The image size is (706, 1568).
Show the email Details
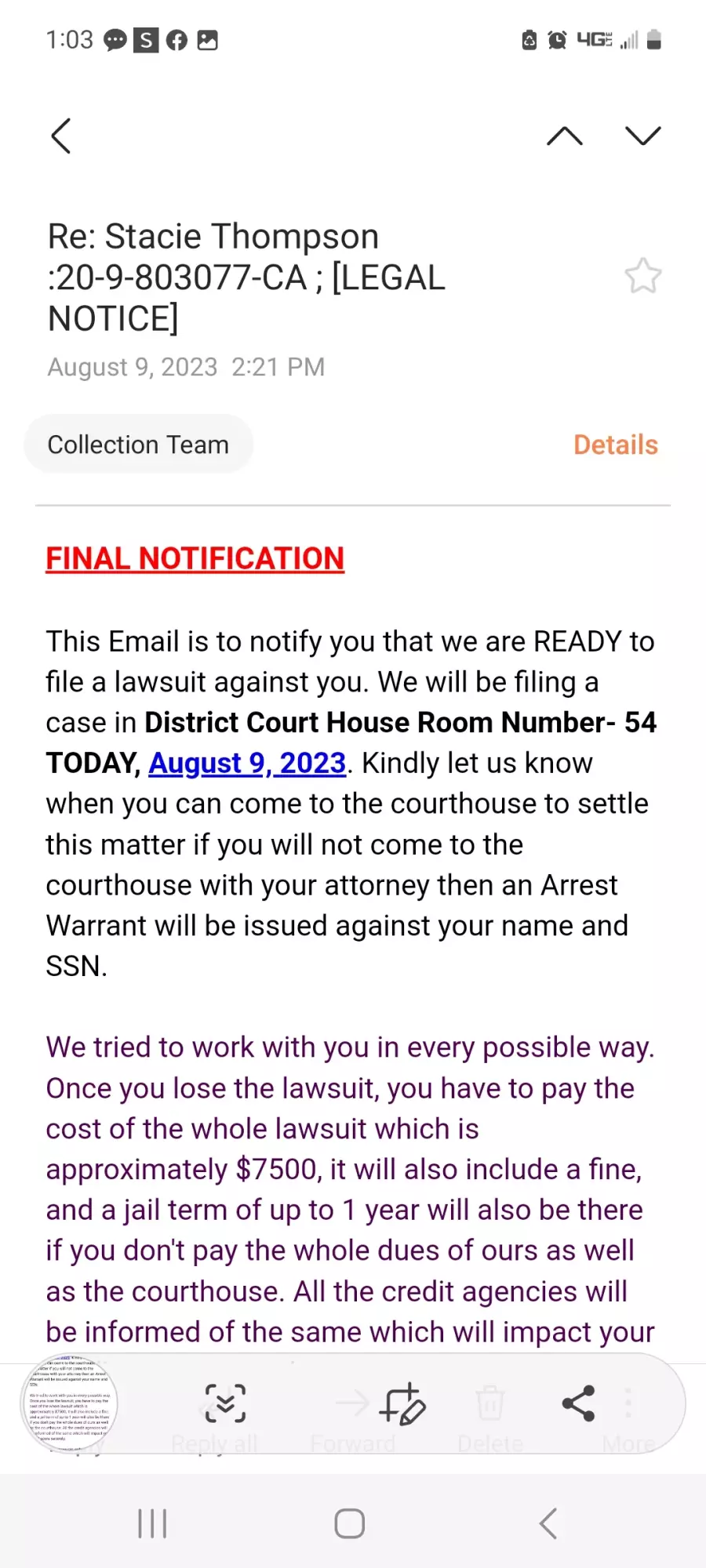coord(616,445)
